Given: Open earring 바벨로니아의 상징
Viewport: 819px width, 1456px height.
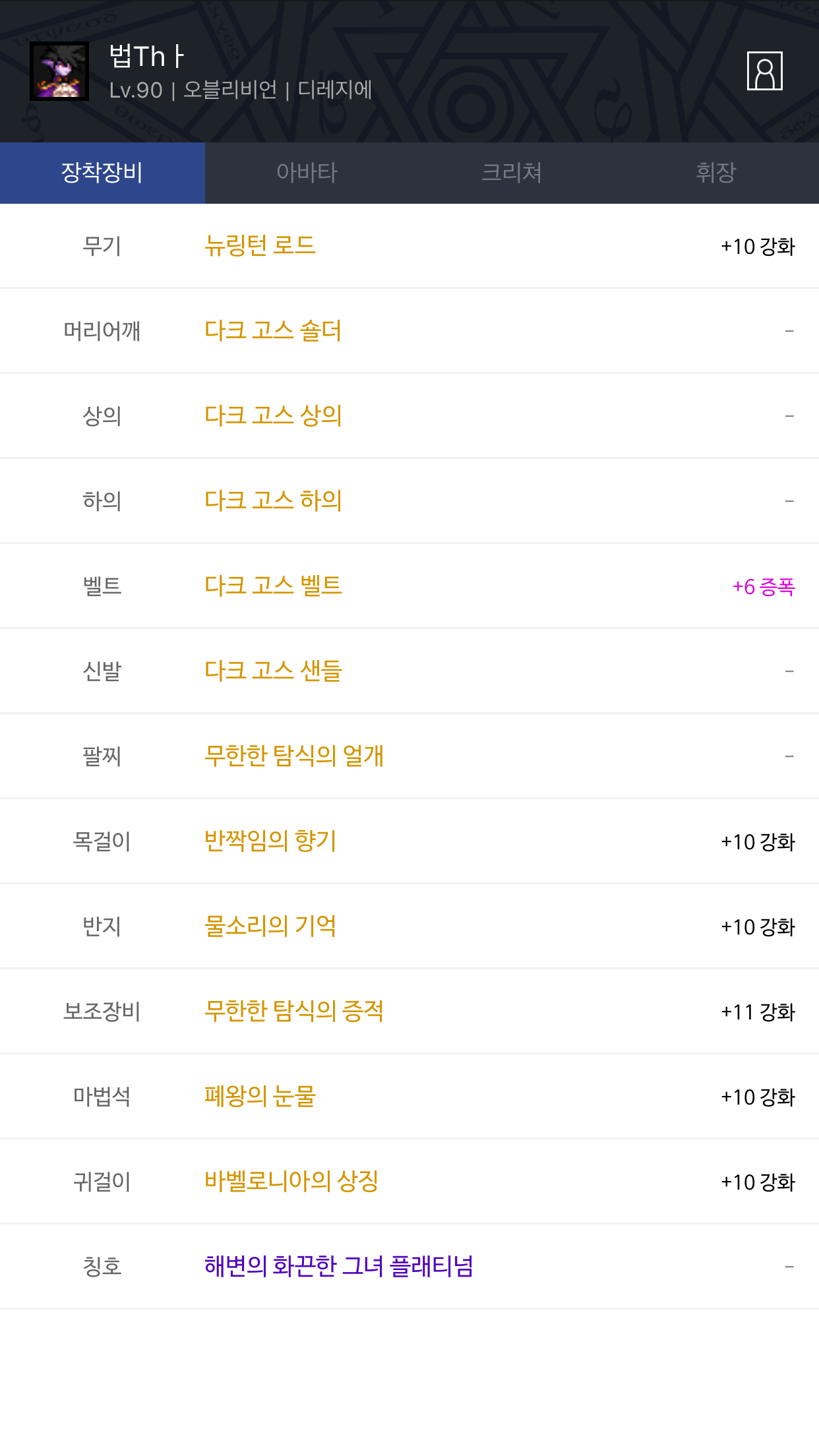Looking at the screenshot, I should click(x=291, y=1181).
